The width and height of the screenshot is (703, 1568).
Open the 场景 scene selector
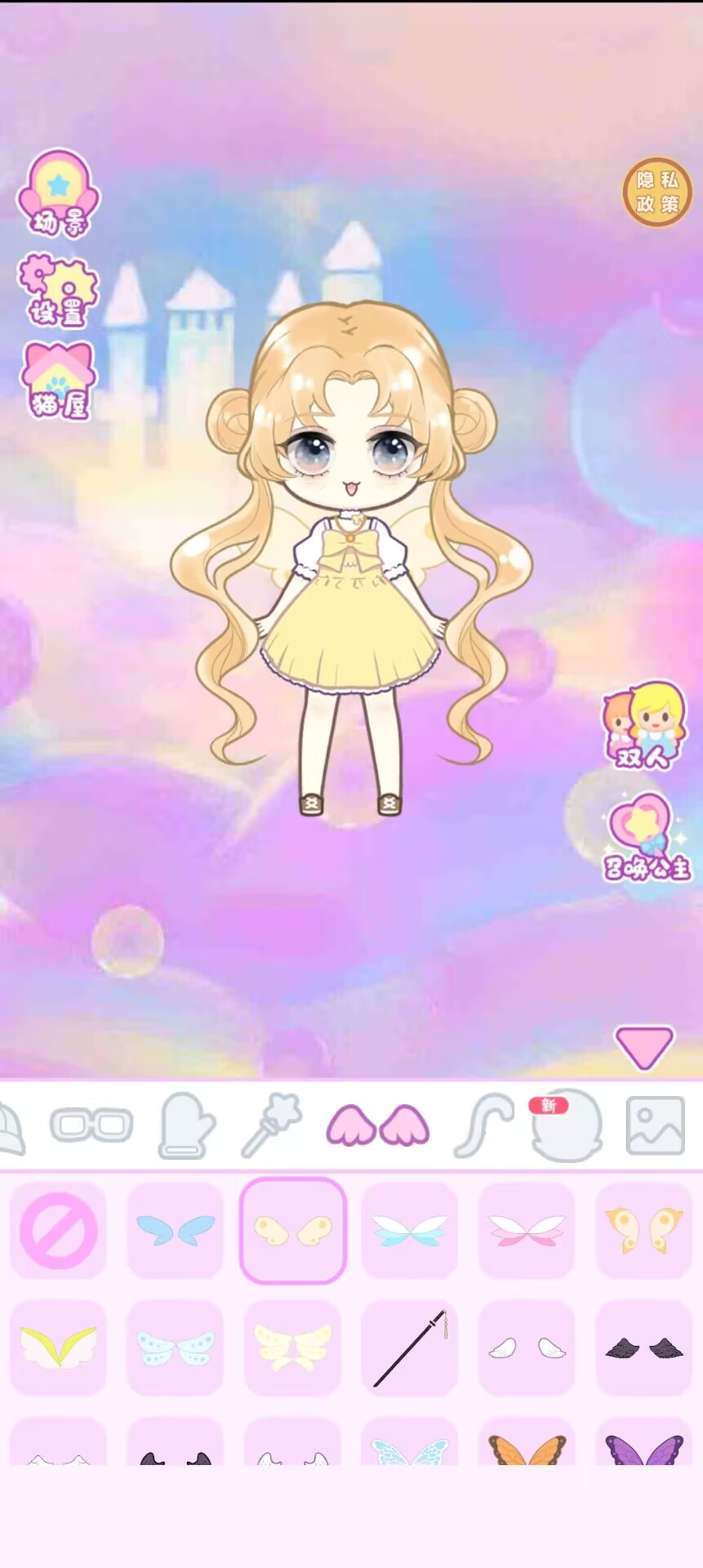58,194
